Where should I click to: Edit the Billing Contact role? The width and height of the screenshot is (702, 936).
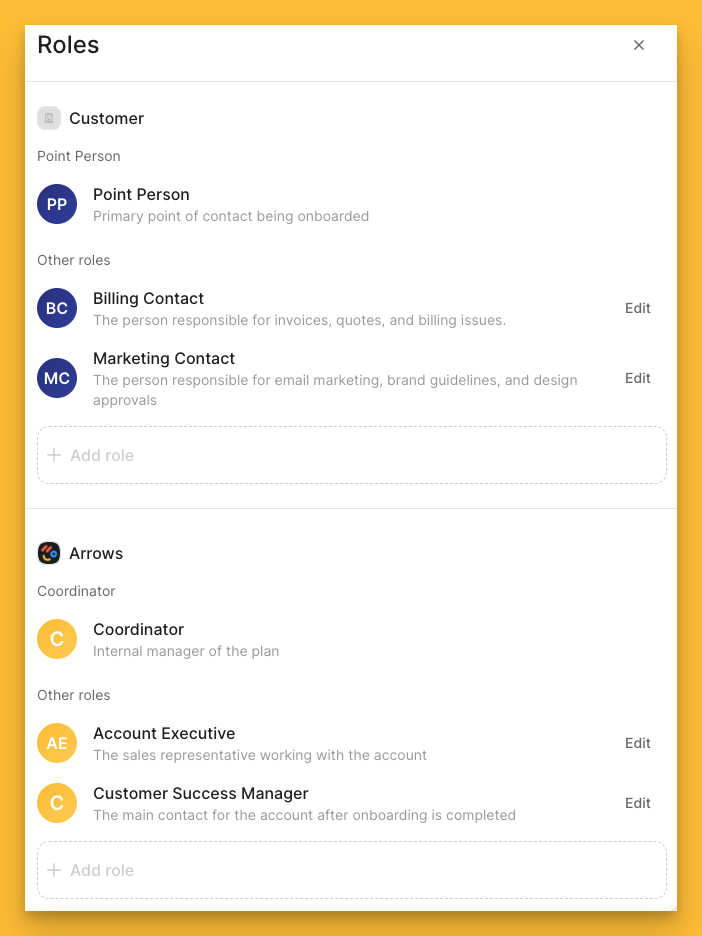(637, 308)
